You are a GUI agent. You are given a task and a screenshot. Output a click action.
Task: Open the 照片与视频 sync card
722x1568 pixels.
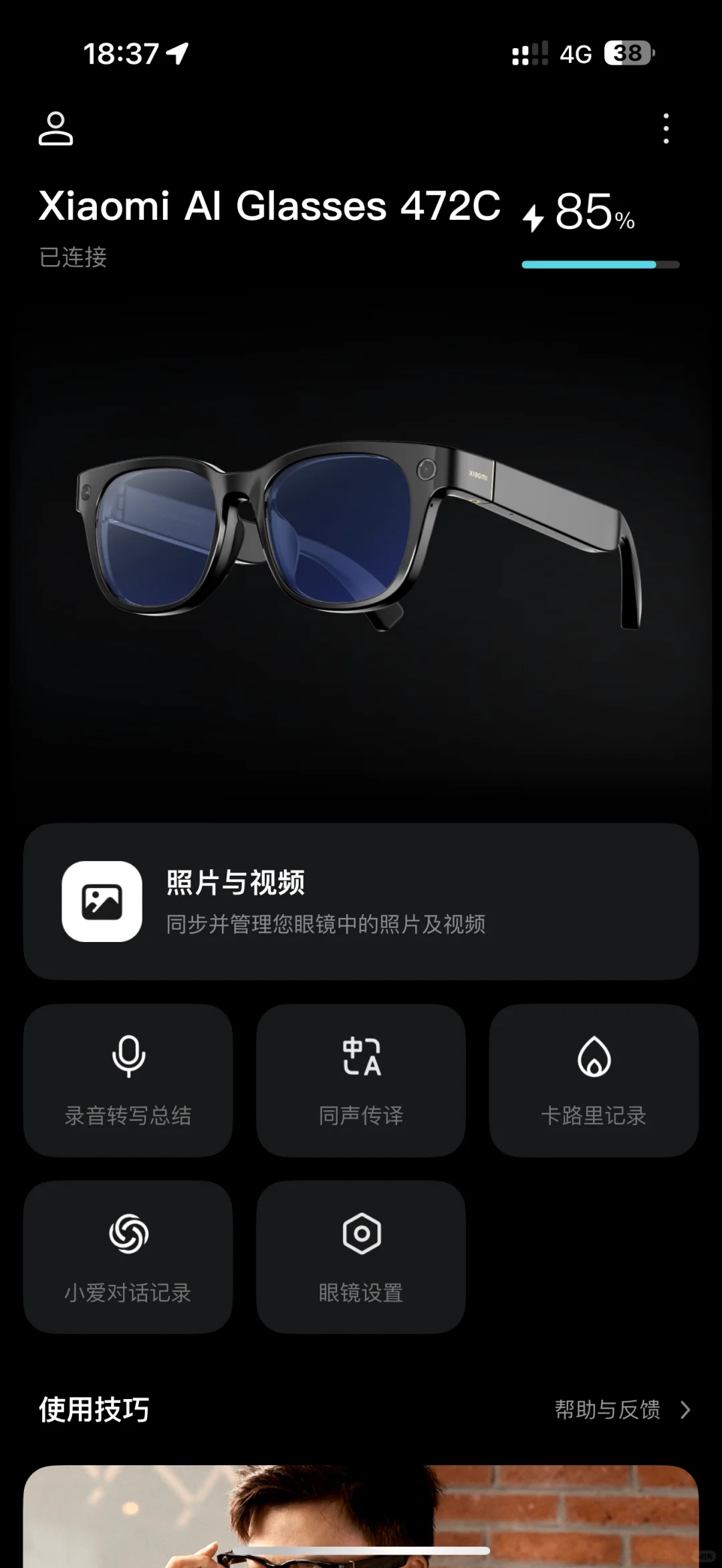click(361, 901)
